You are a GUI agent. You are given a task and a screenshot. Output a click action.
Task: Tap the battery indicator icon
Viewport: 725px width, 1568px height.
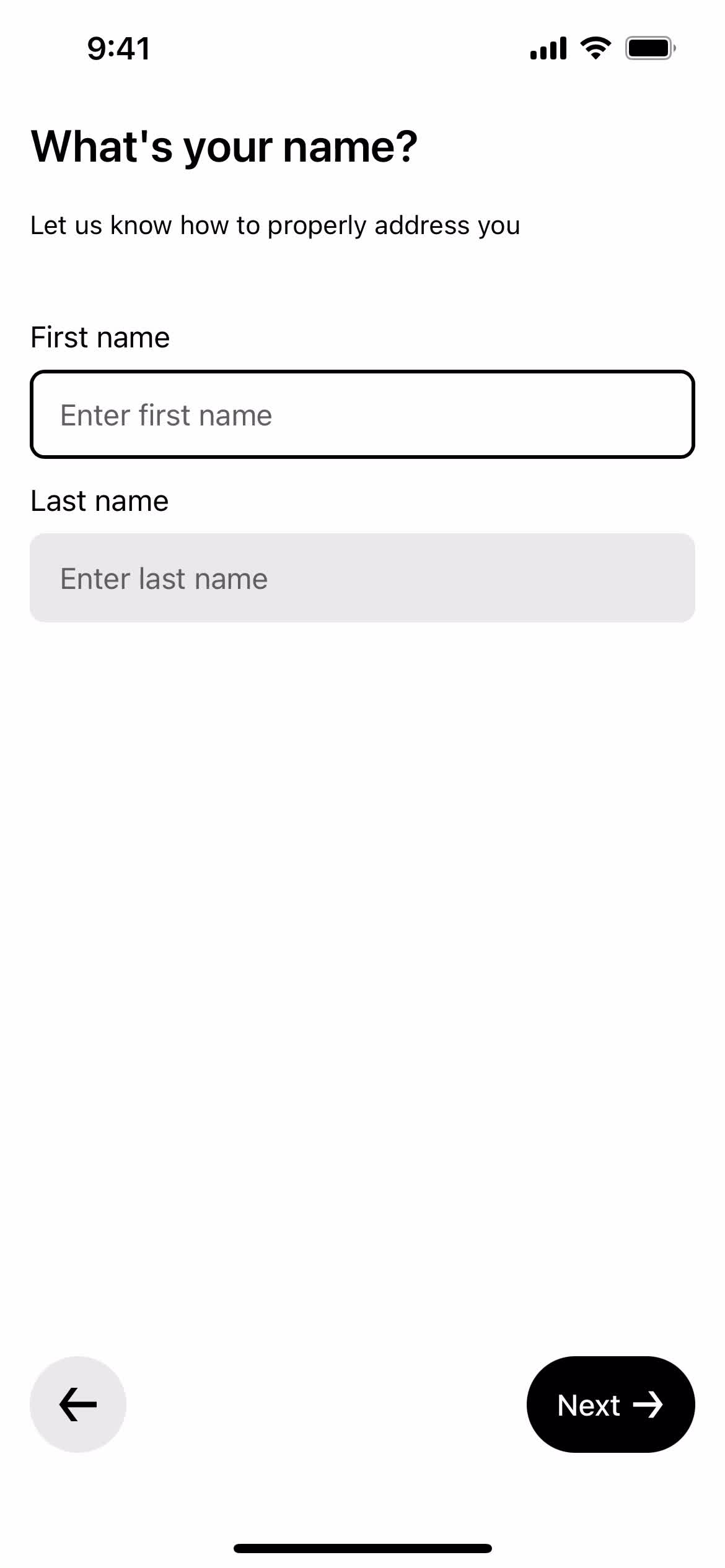647,48
